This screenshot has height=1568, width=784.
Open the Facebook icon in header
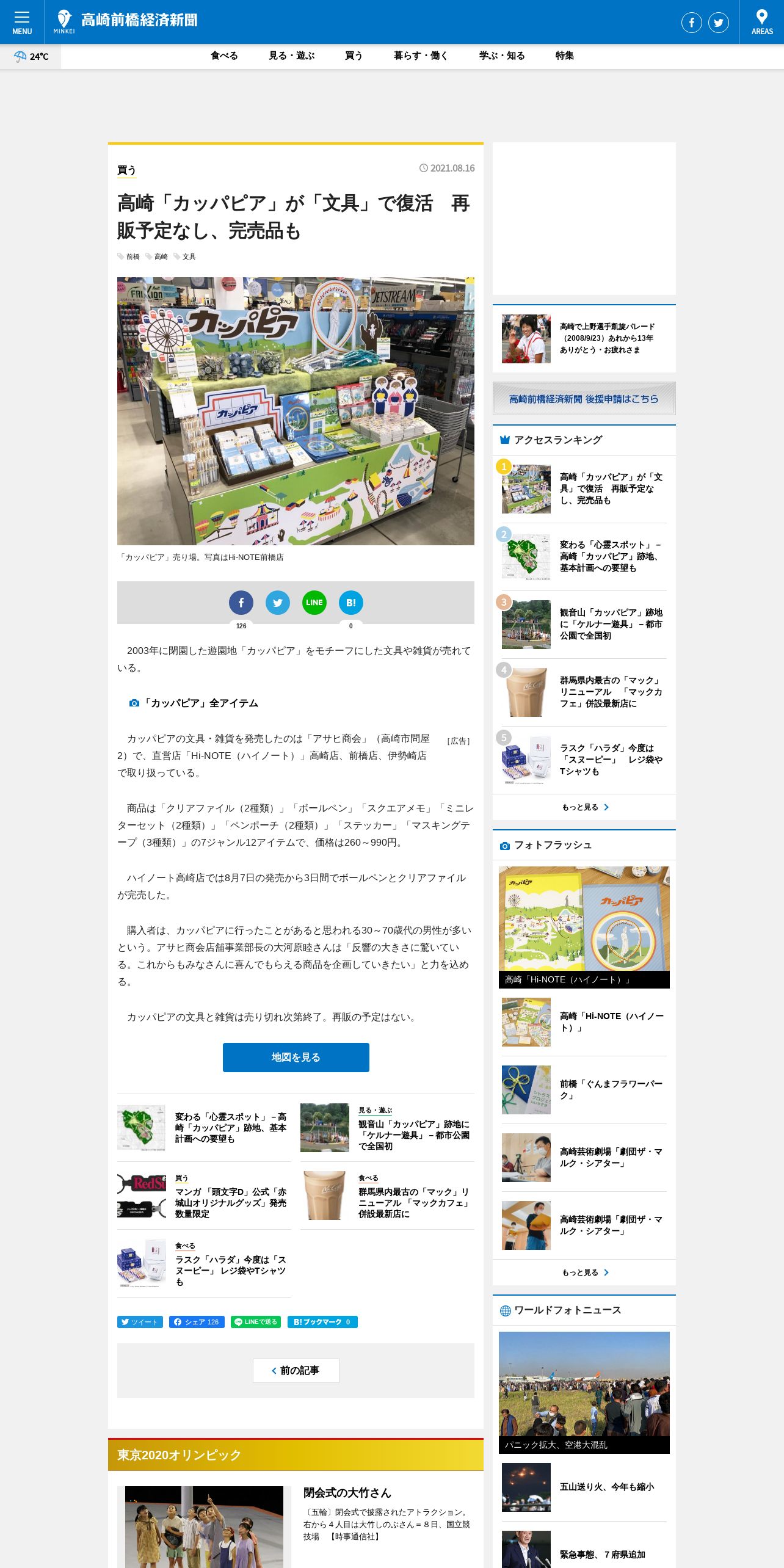(x=691, y=23)
